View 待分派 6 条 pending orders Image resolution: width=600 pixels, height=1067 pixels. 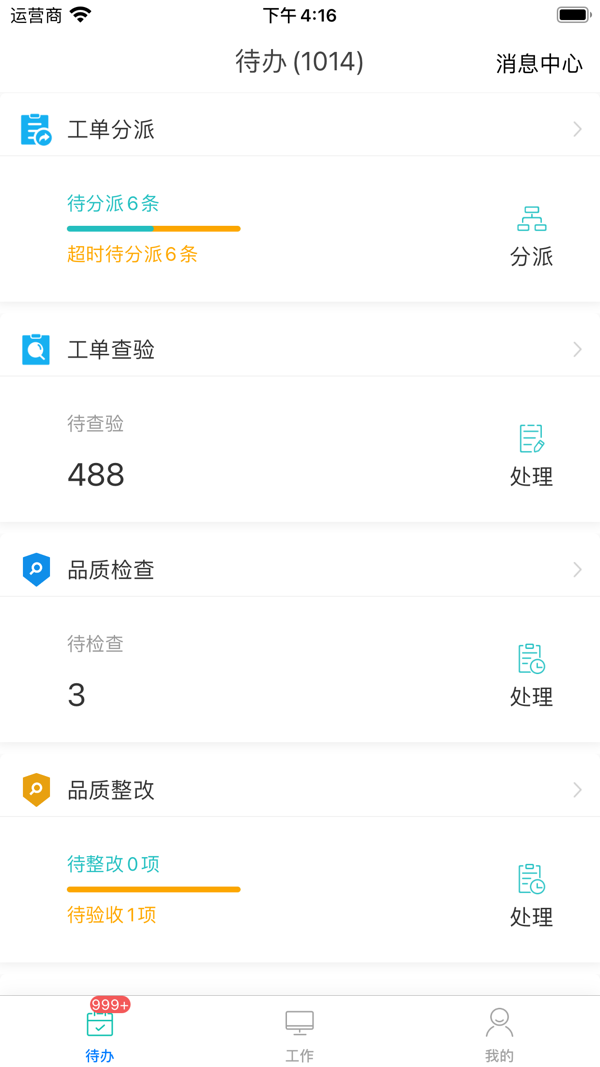(x=113, y=204)
